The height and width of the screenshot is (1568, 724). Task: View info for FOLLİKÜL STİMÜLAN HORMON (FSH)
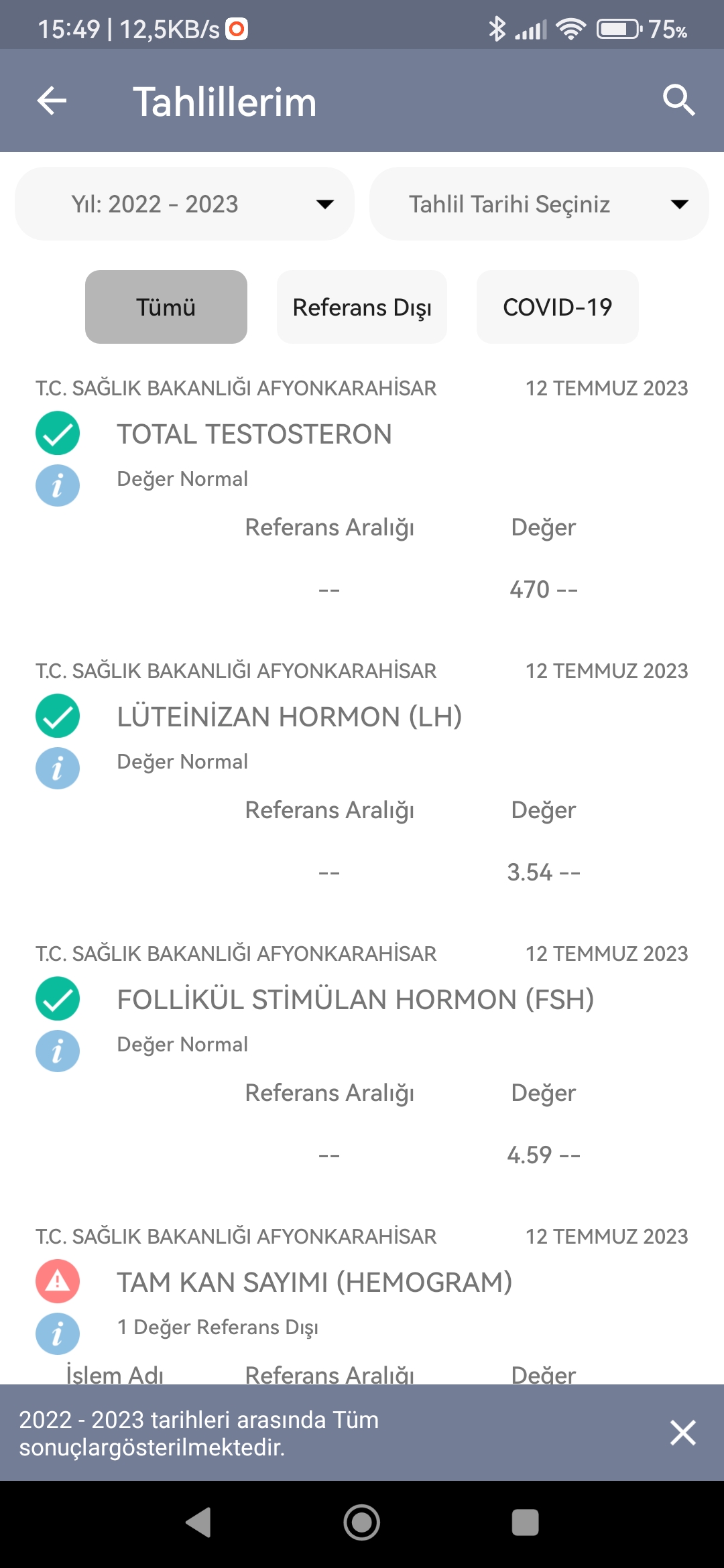coord(58,1051)
